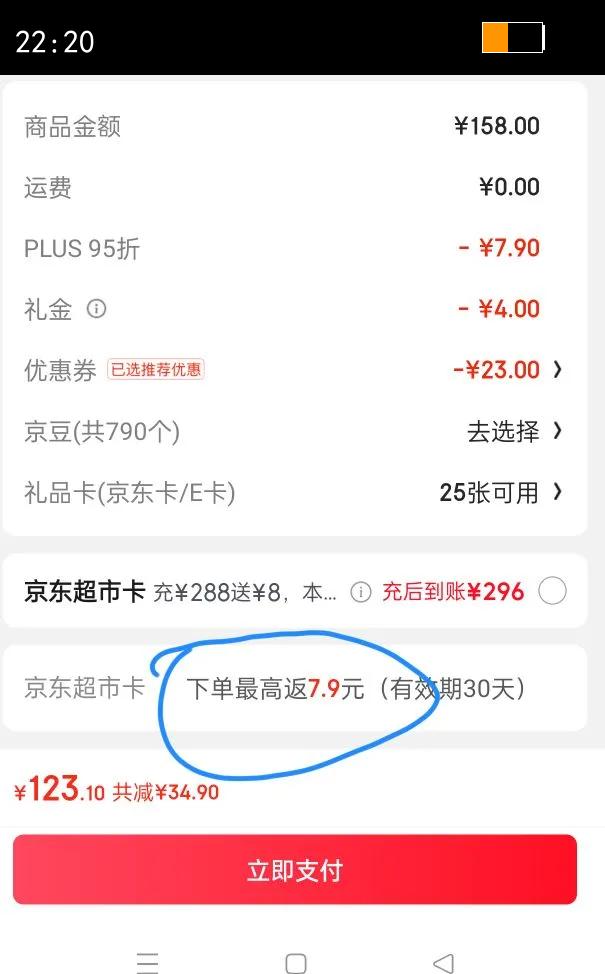Open the info icon beside 充后到账¥296
This screenshot has height=974, width=605.
tap(361, 592)
